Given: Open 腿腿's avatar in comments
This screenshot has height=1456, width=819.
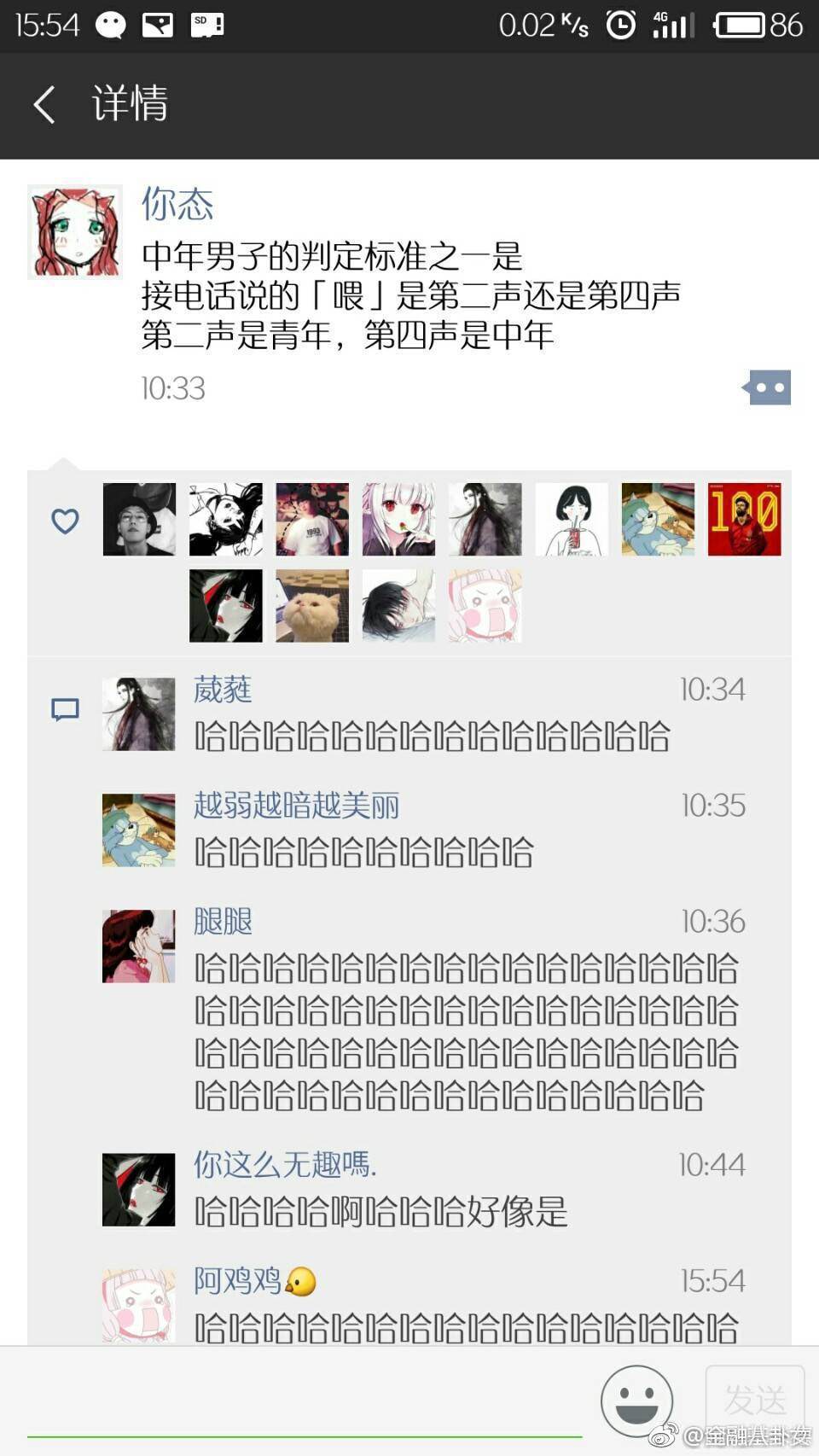Looking at the screenshot, I should tap(139, 946).
